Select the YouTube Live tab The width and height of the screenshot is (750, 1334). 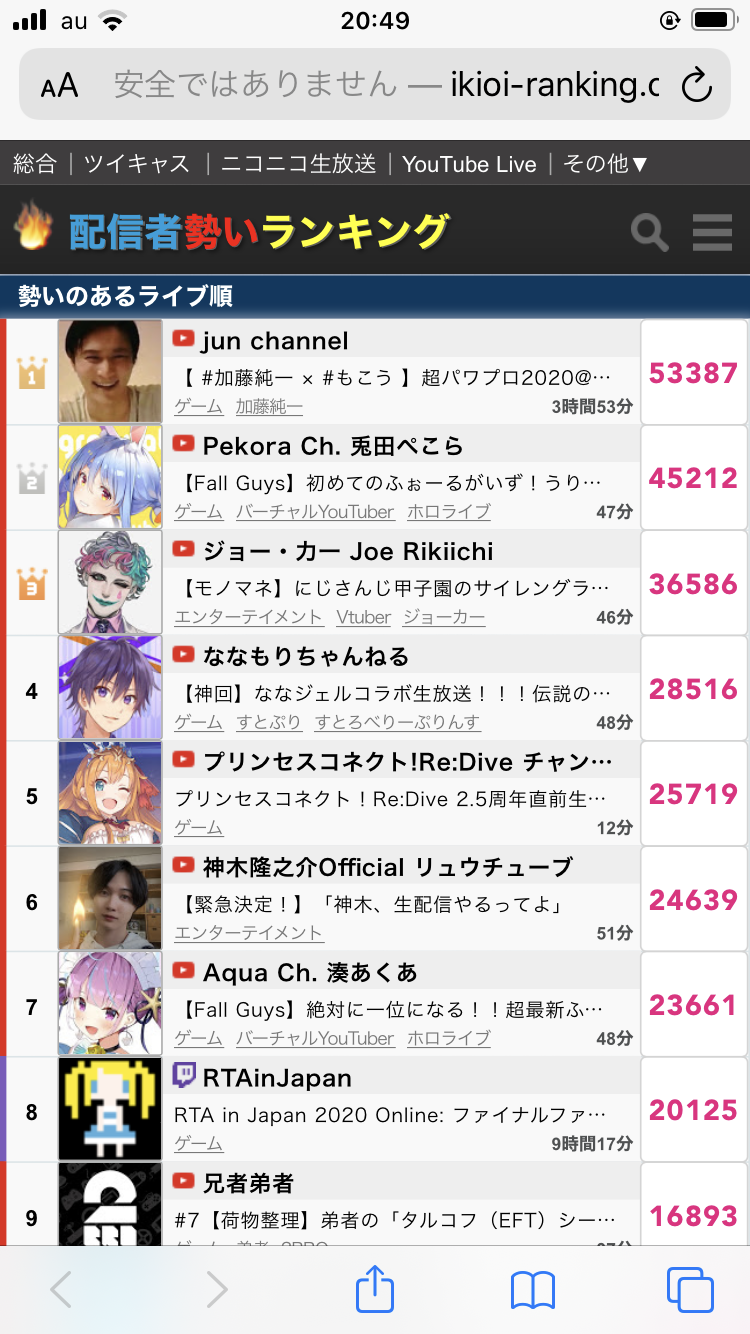pyautogui.click(x=469, y=164)
